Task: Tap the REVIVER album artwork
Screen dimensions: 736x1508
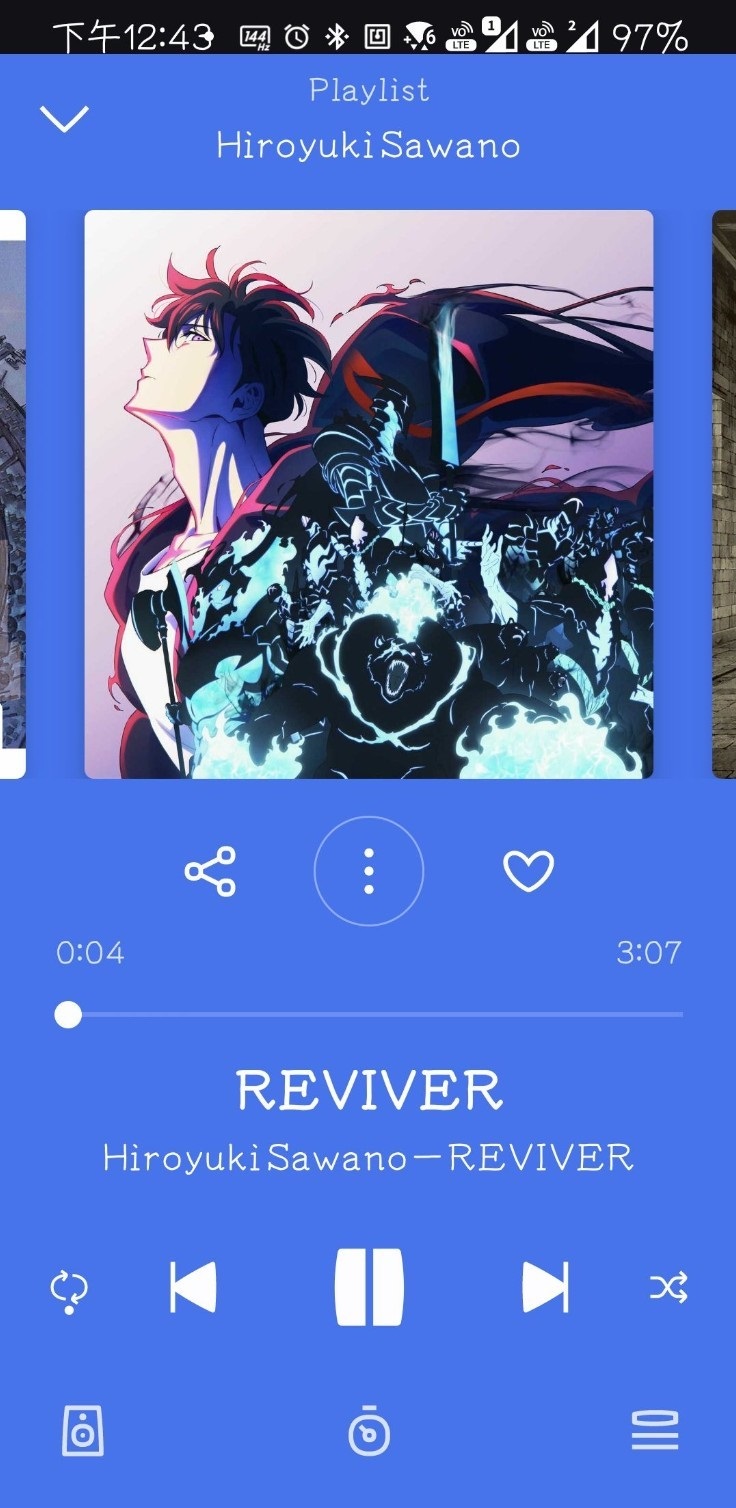Action: [x=368, y=490]
